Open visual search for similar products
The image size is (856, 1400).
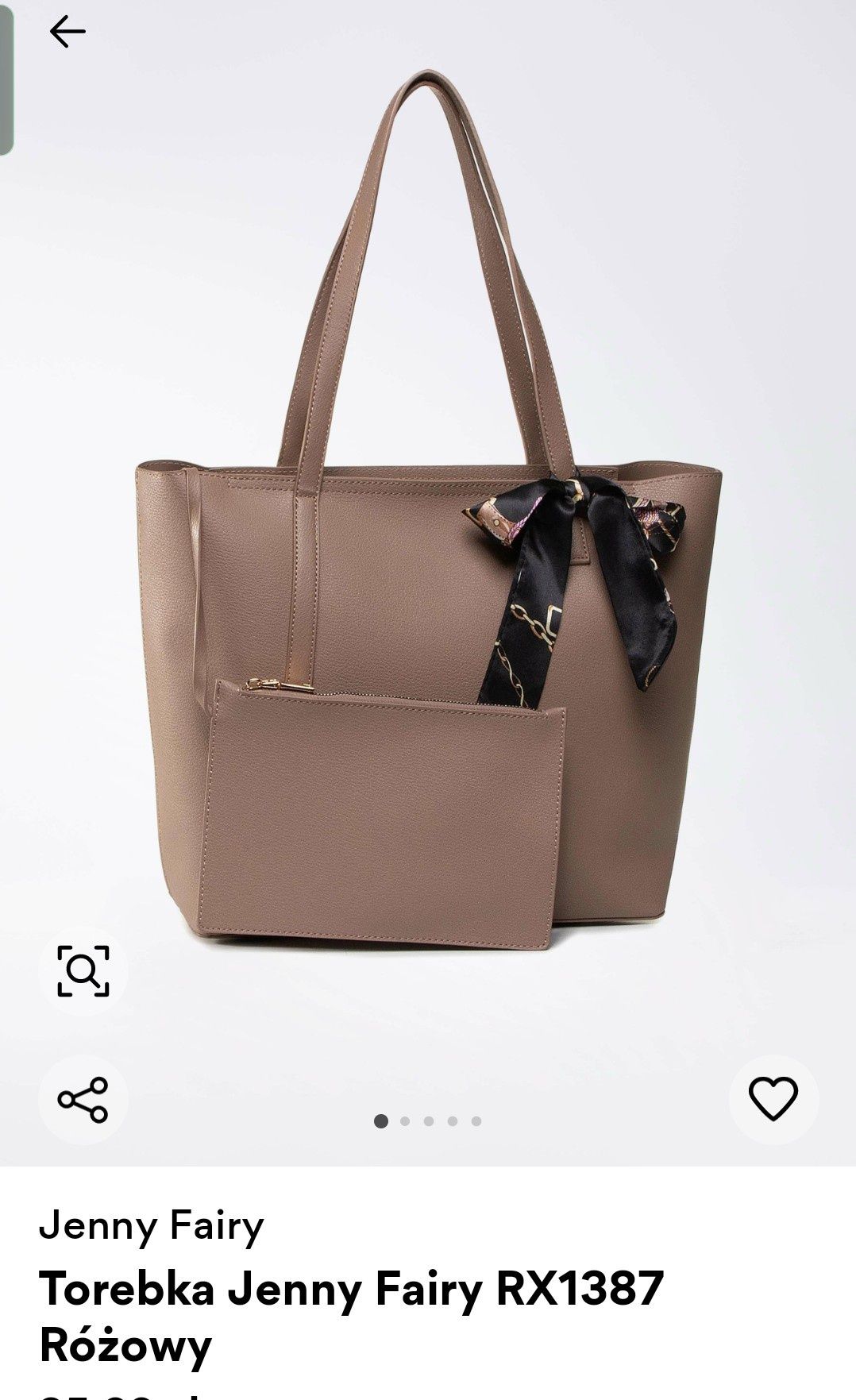[83, 970]
